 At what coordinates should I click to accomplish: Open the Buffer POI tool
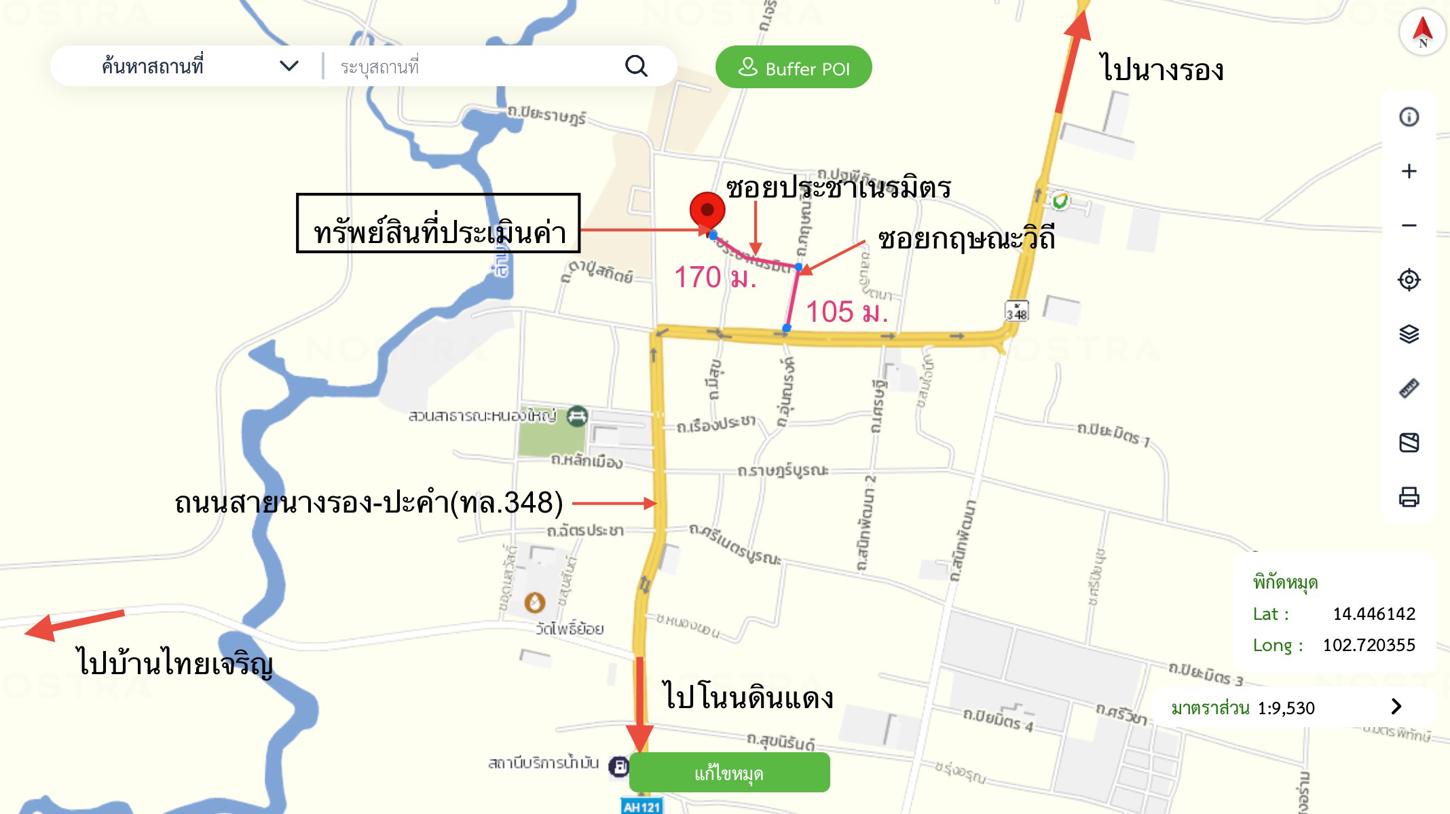794,68
